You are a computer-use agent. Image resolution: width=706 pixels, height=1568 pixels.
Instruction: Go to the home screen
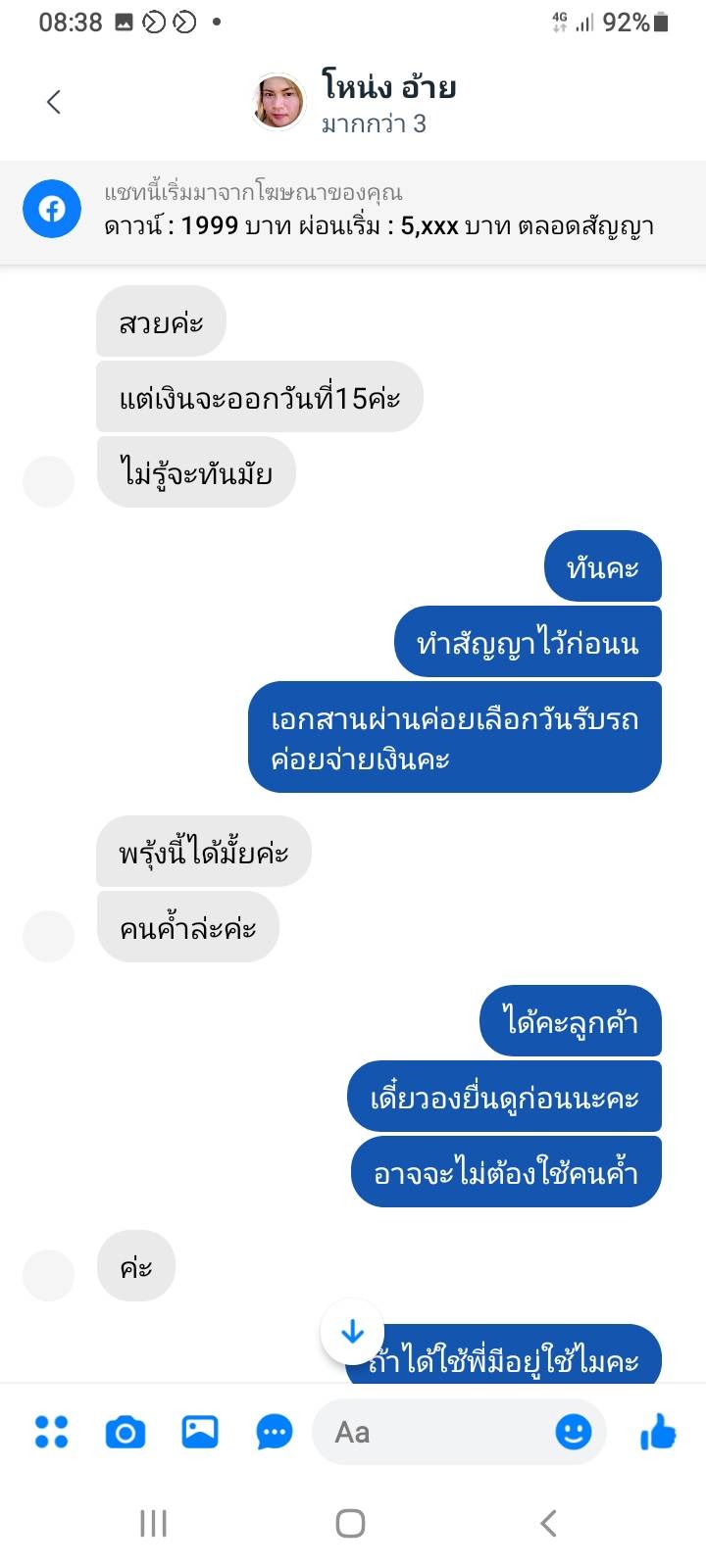pyautogui.click(x=350, y=1523)
